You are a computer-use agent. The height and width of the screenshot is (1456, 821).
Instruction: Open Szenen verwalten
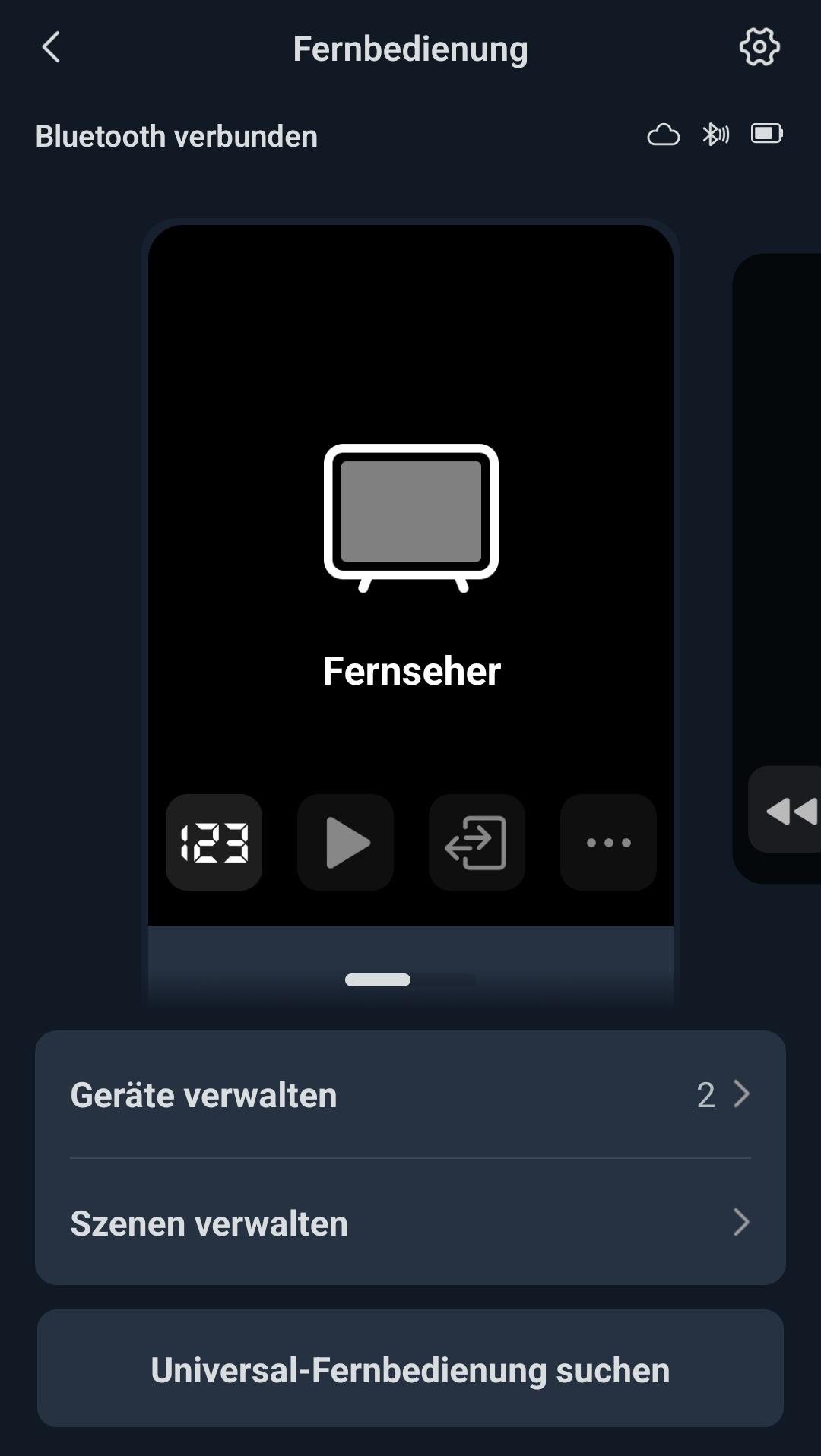tap(410, 1223)
